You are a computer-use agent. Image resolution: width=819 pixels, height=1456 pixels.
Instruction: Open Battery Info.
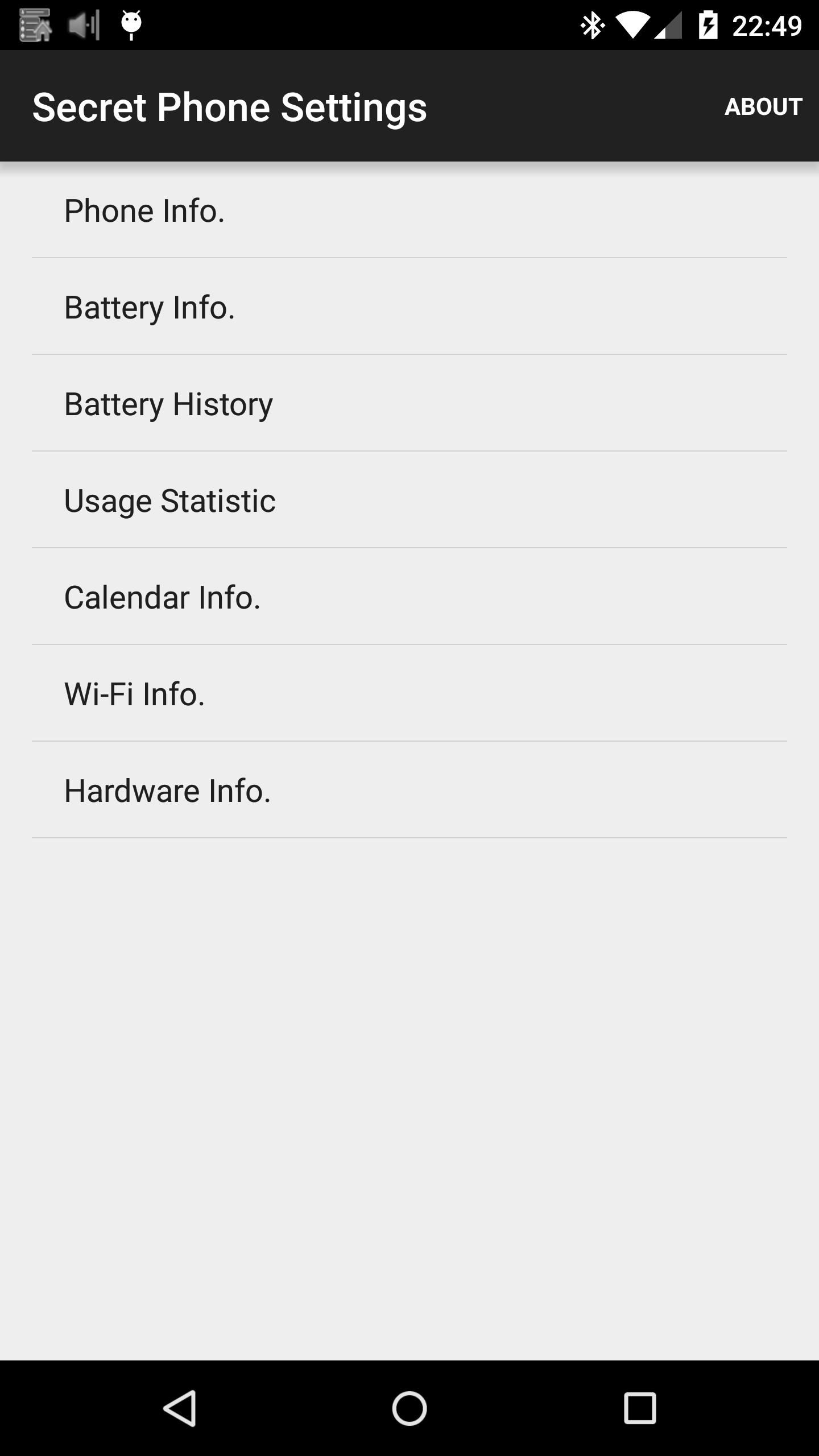[150, 307]
